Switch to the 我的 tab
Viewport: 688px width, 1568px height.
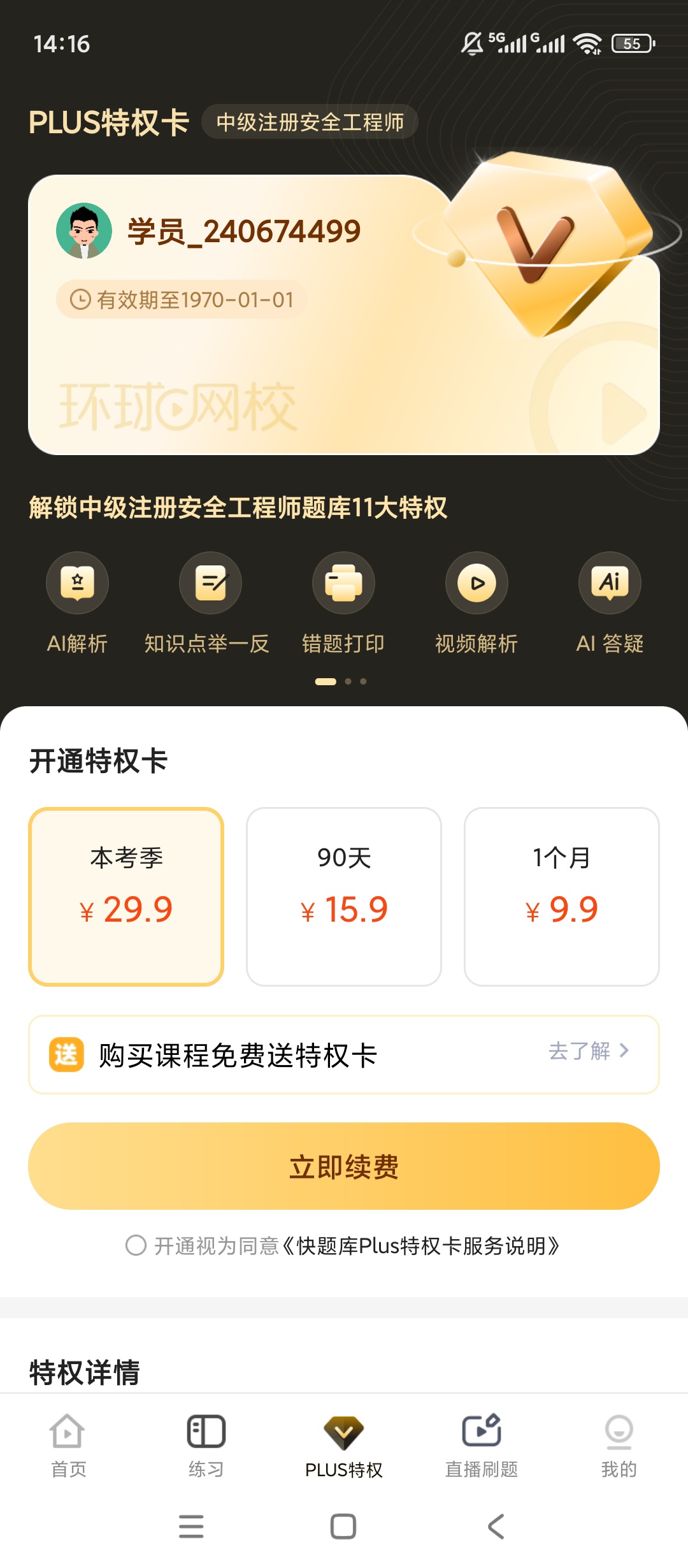pos(619,1446)
